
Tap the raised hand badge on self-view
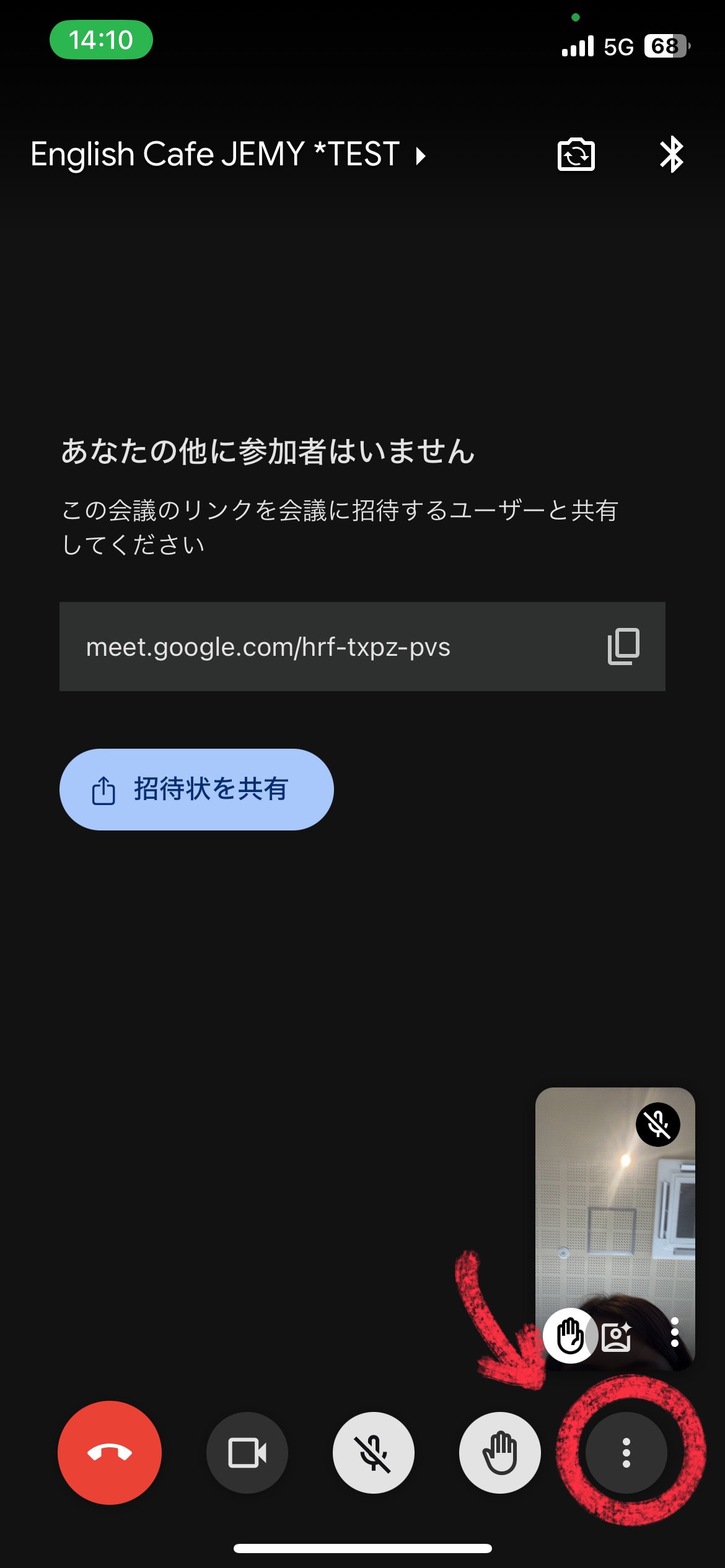point(569,1336)
